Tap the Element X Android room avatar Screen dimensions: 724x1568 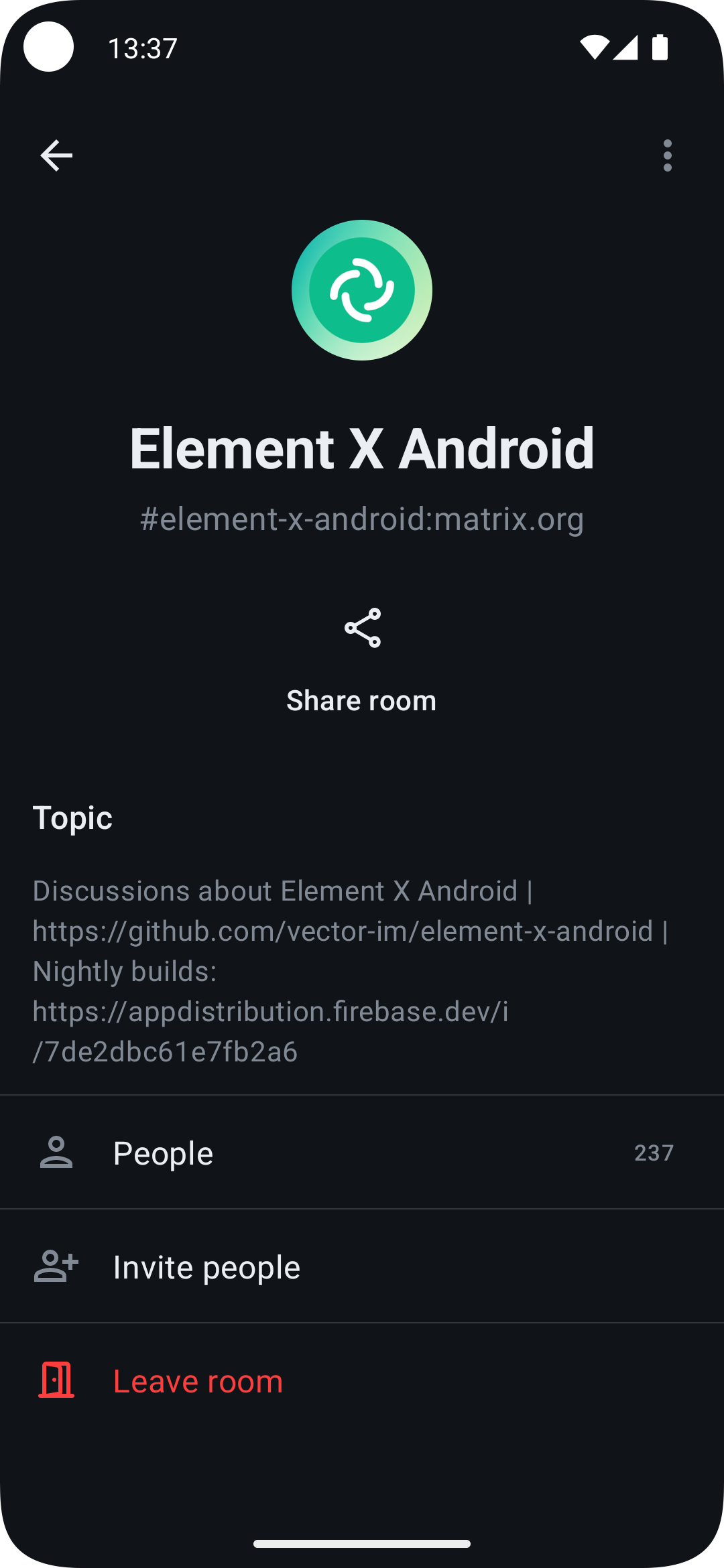[x=362, y=290]
